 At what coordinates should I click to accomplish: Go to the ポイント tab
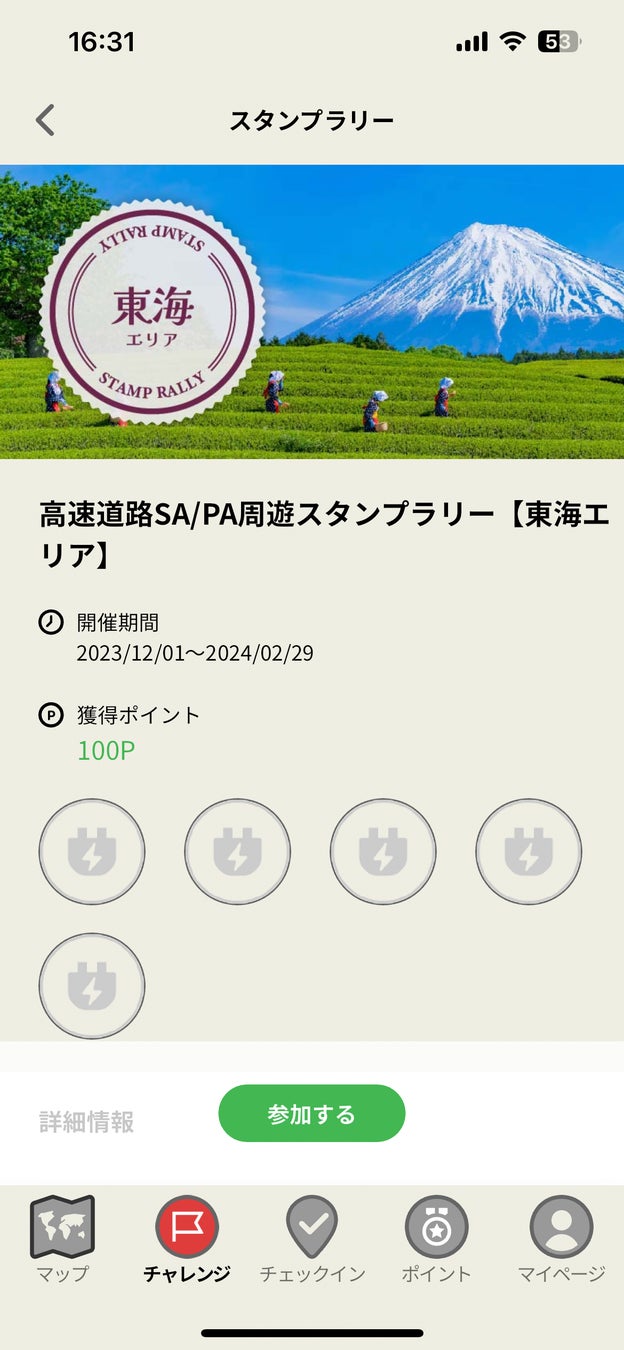436,1238
